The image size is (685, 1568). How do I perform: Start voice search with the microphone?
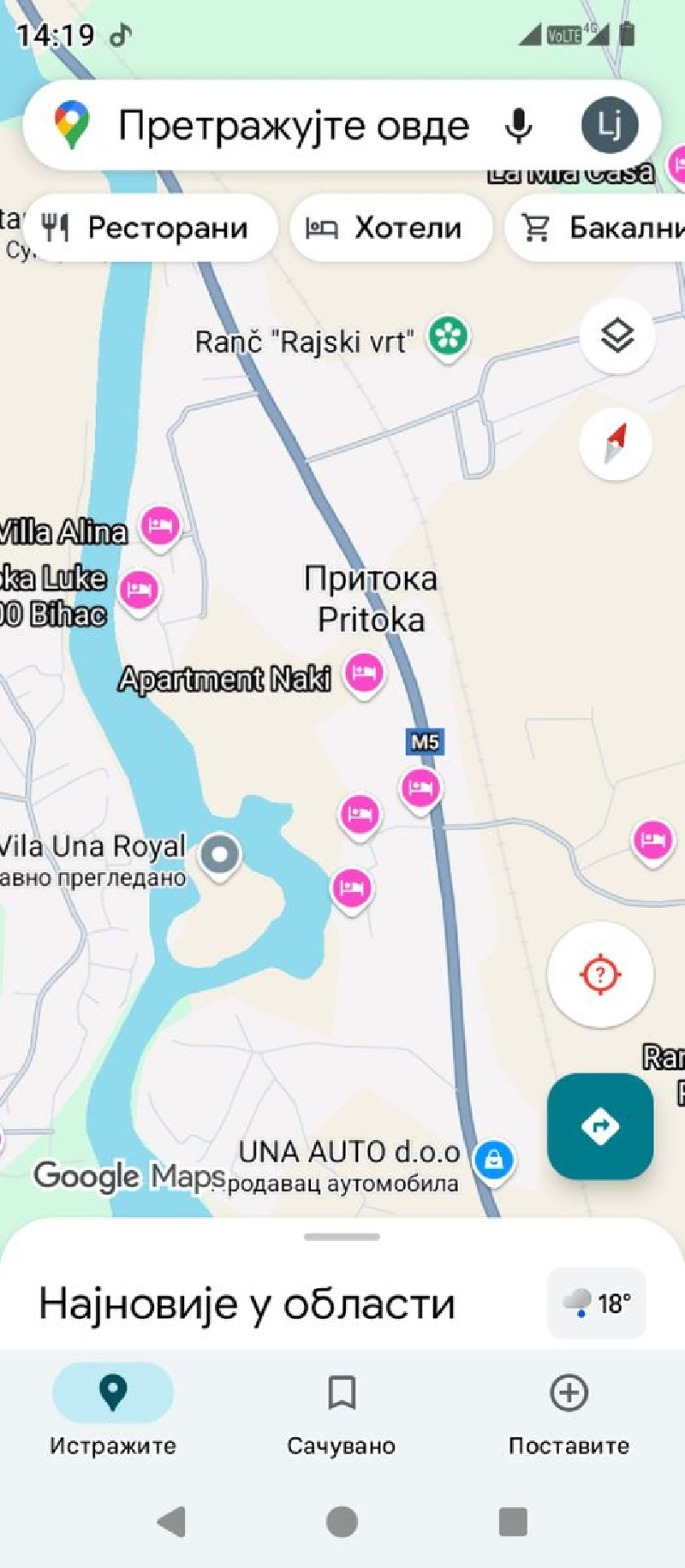(518, 126)
